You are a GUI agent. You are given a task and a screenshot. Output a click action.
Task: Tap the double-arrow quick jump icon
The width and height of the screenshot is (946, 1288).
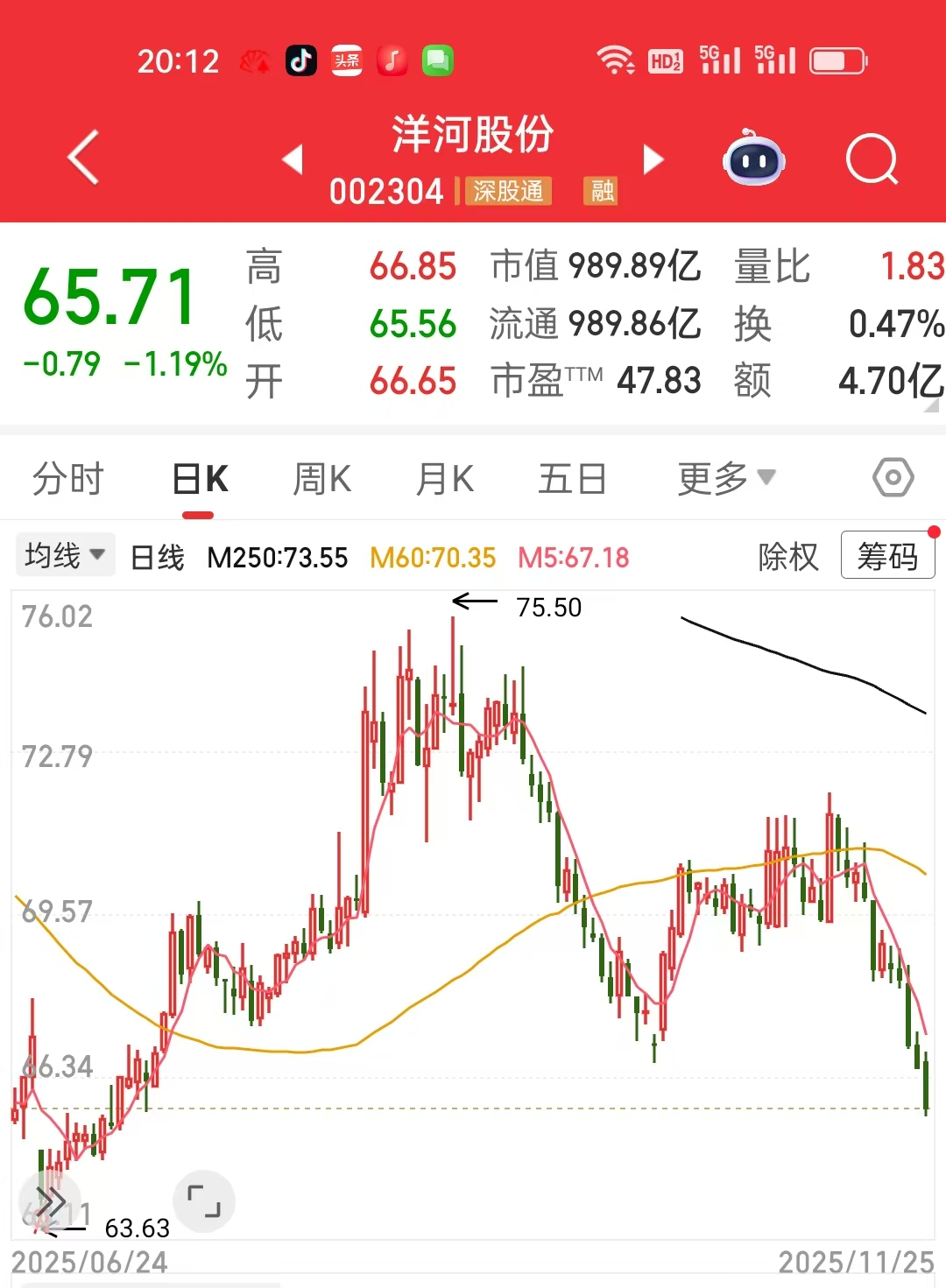[51, 1202]
